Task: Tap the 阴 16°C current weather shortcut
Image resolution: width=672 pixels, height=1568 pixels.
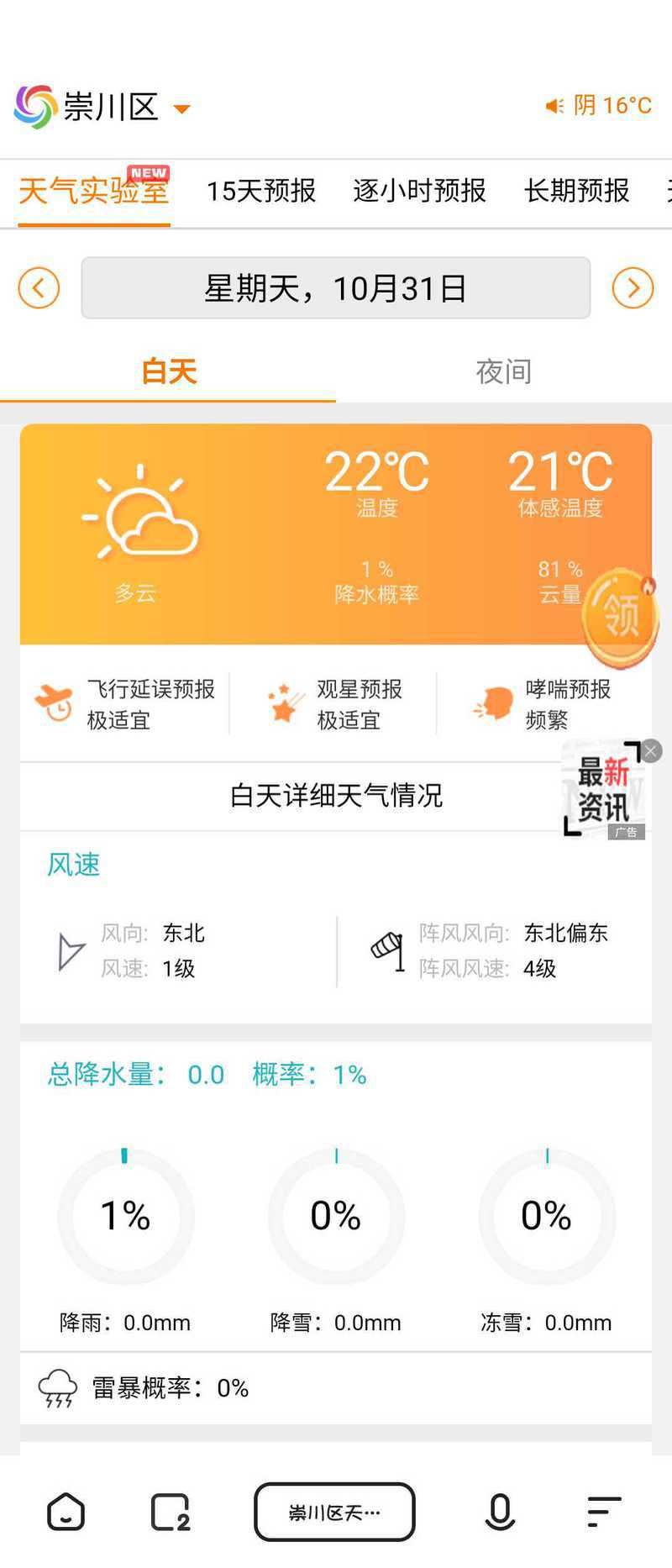Action: [x=600, y=106]
